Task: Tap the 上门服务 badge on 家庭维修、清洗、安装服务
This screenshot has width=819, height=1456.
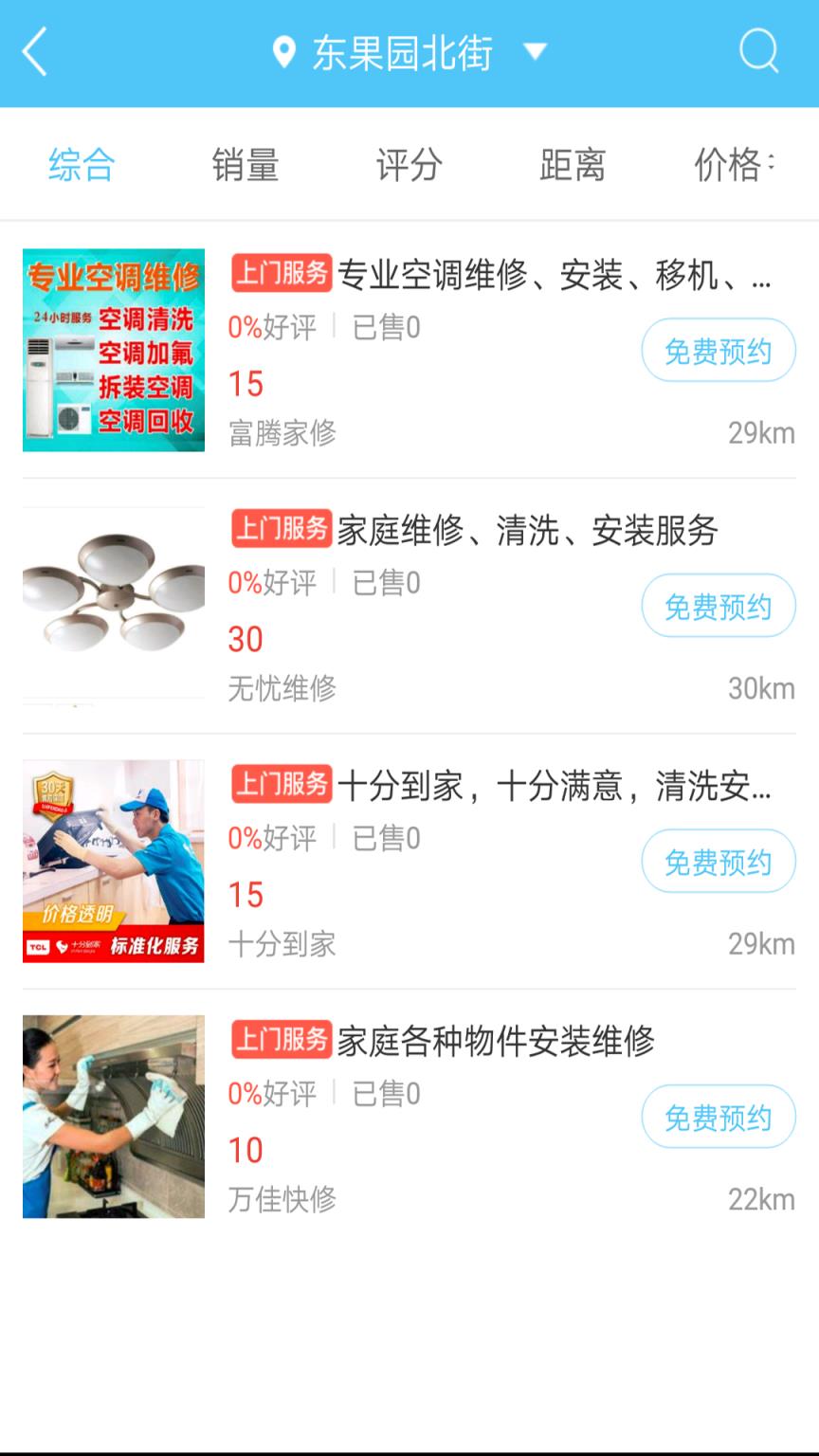Action: 281,530
